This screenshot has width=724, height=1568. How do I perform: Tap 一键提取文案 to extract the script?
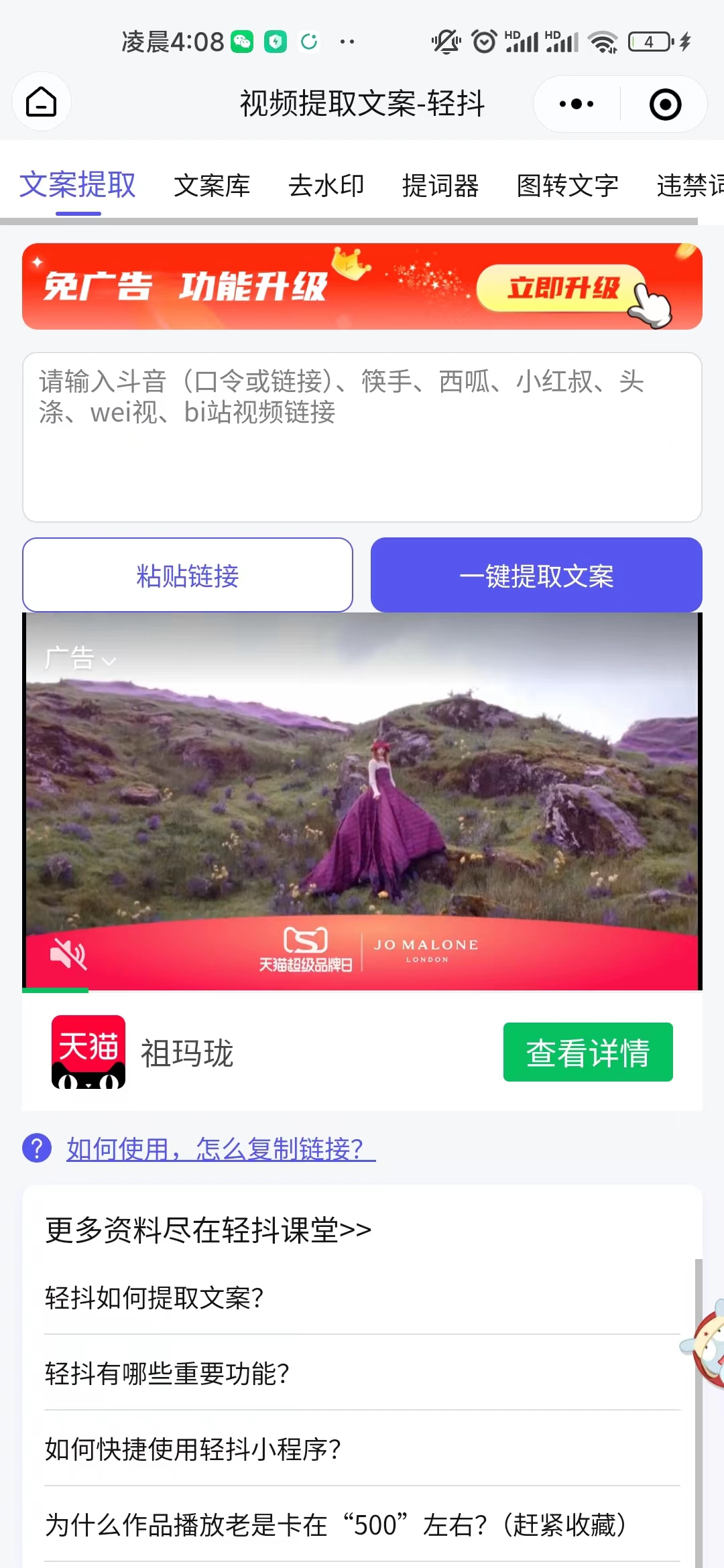coord(536,576)
